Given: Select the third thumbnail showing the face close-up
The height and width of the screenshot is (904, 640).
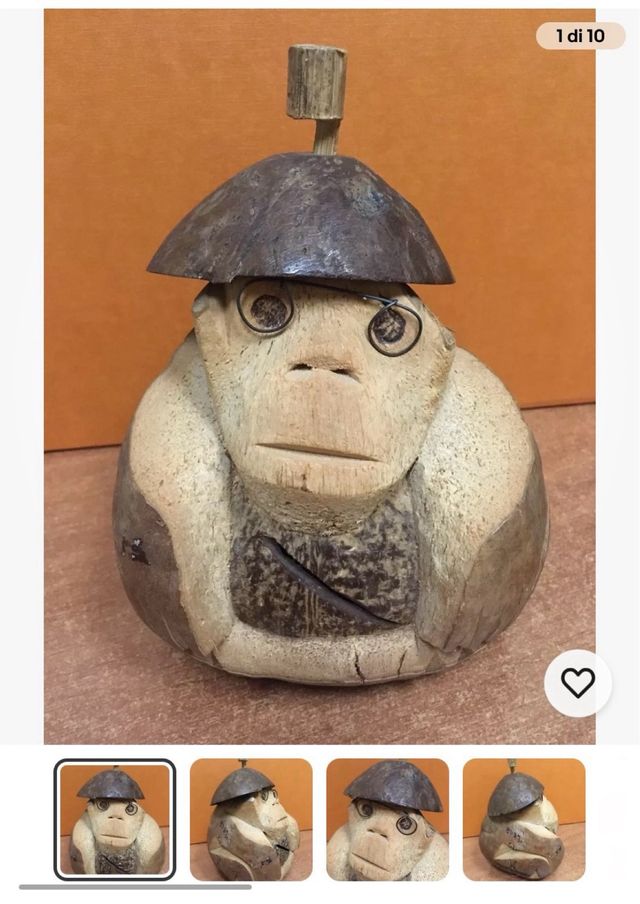Looking at the screenshot, I should click(387, 819).
